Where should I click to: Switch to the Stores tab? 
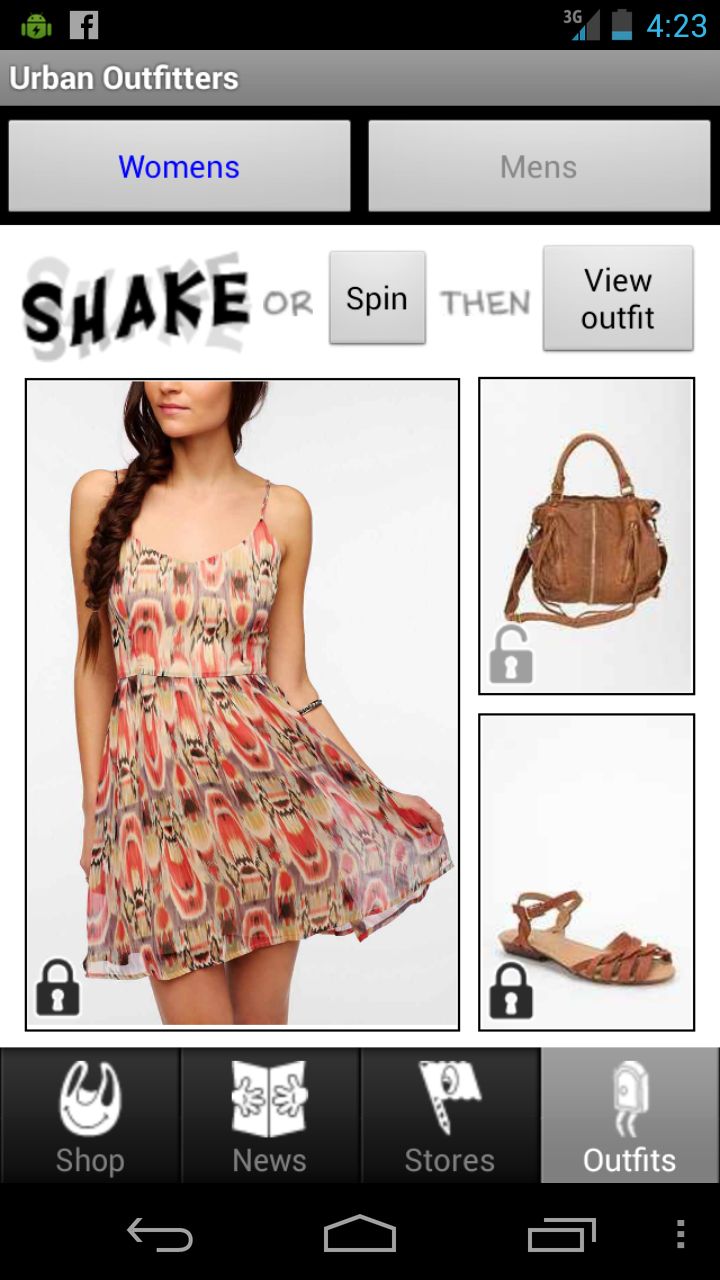pos(450,1116)
